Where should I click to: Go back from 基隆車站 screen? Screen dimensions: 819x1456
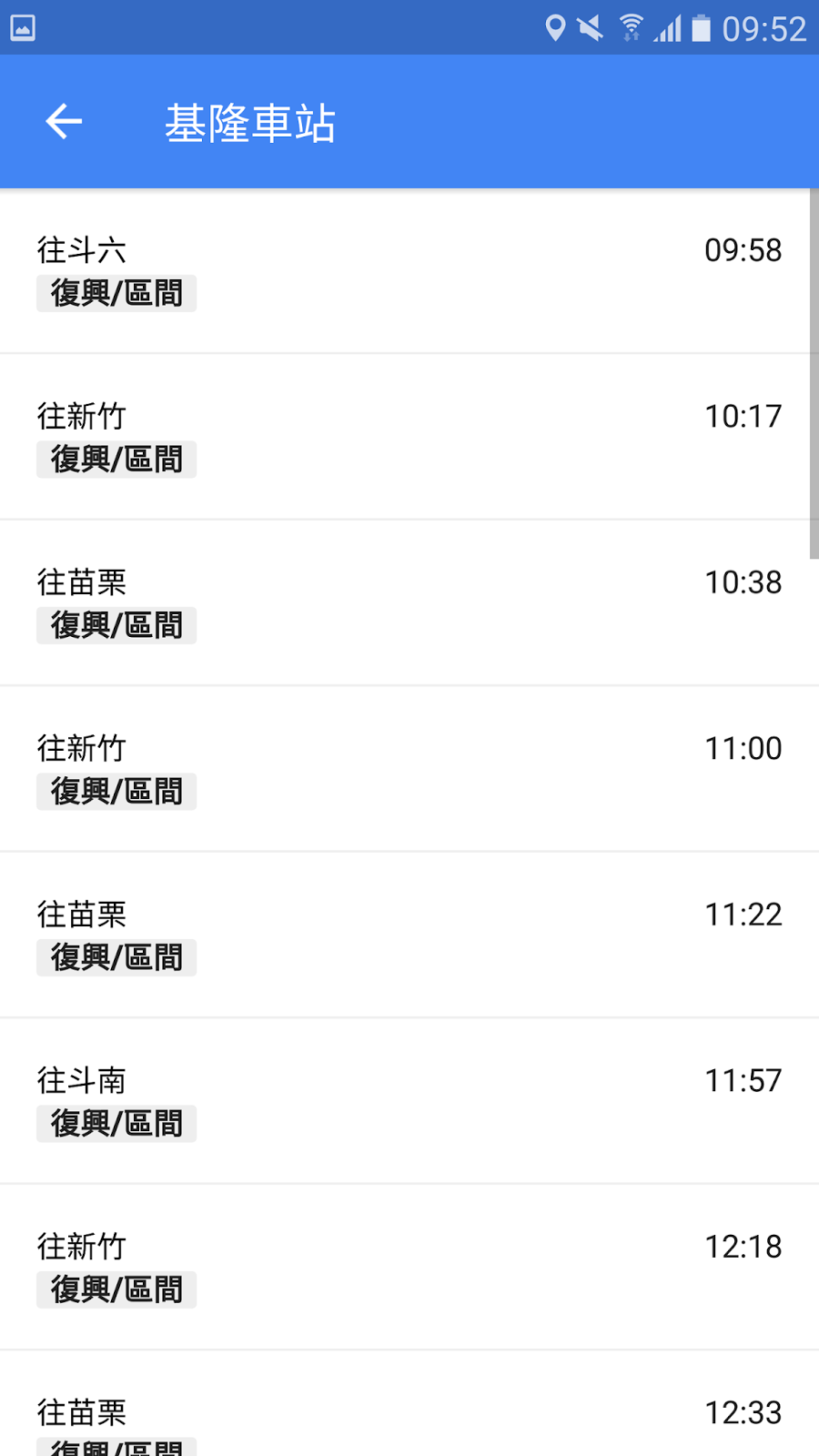[64, 122]
